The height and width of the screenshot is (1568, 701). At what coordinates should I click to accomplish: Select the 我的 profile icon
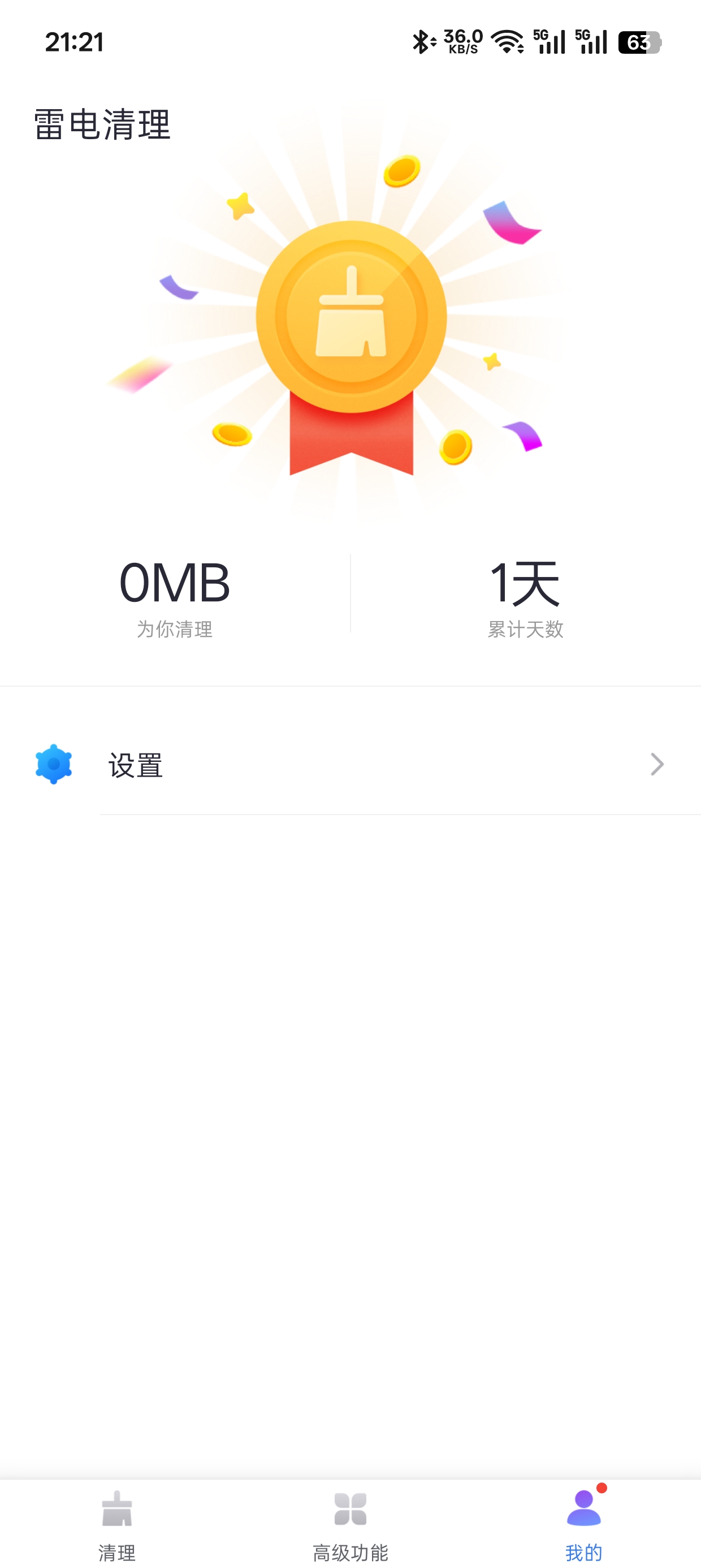tap(583, 1510)
